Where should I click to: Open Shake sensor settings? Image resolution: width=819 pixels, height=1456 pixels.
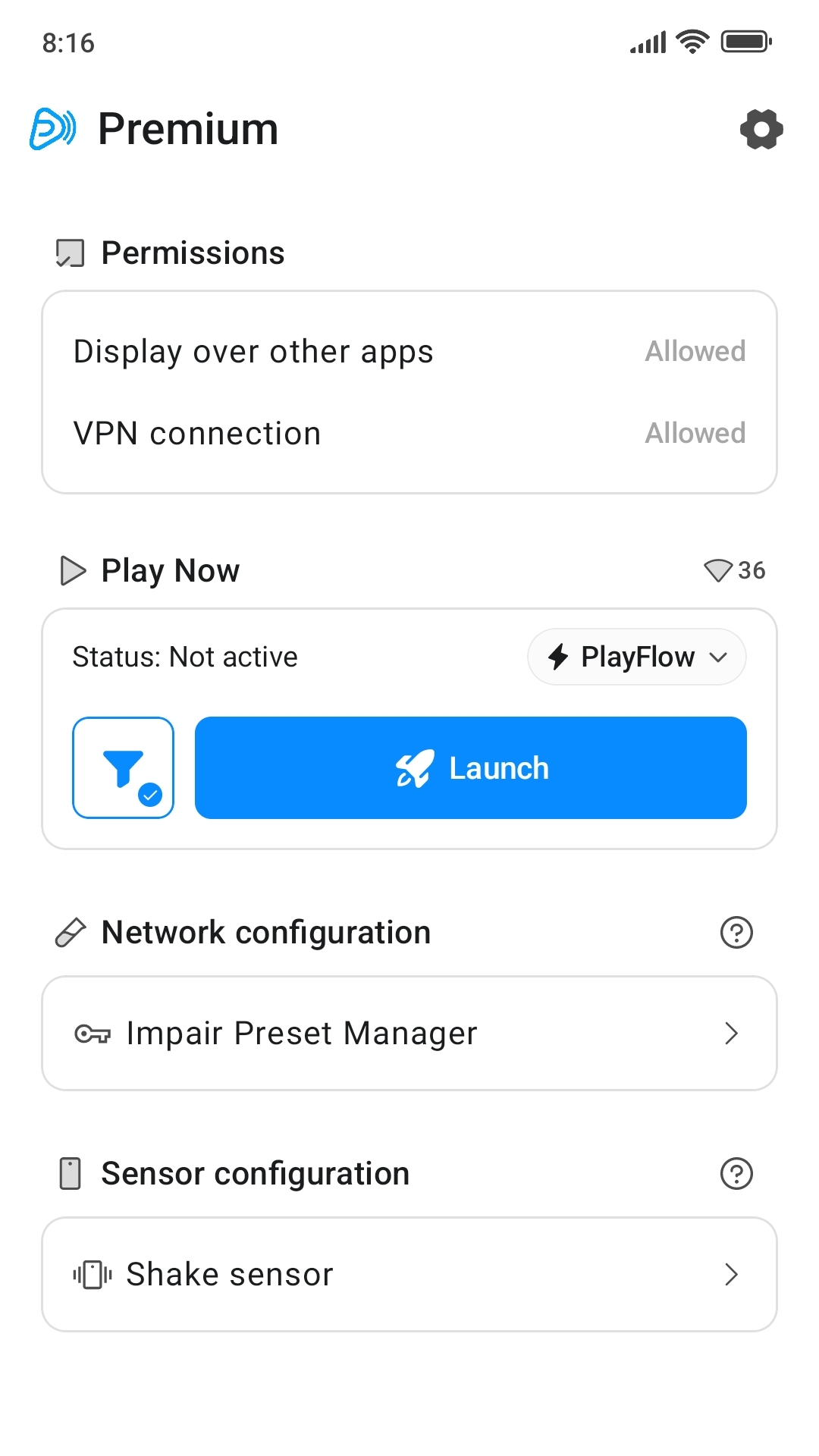pyautogui.click(x=409, y=1275)
